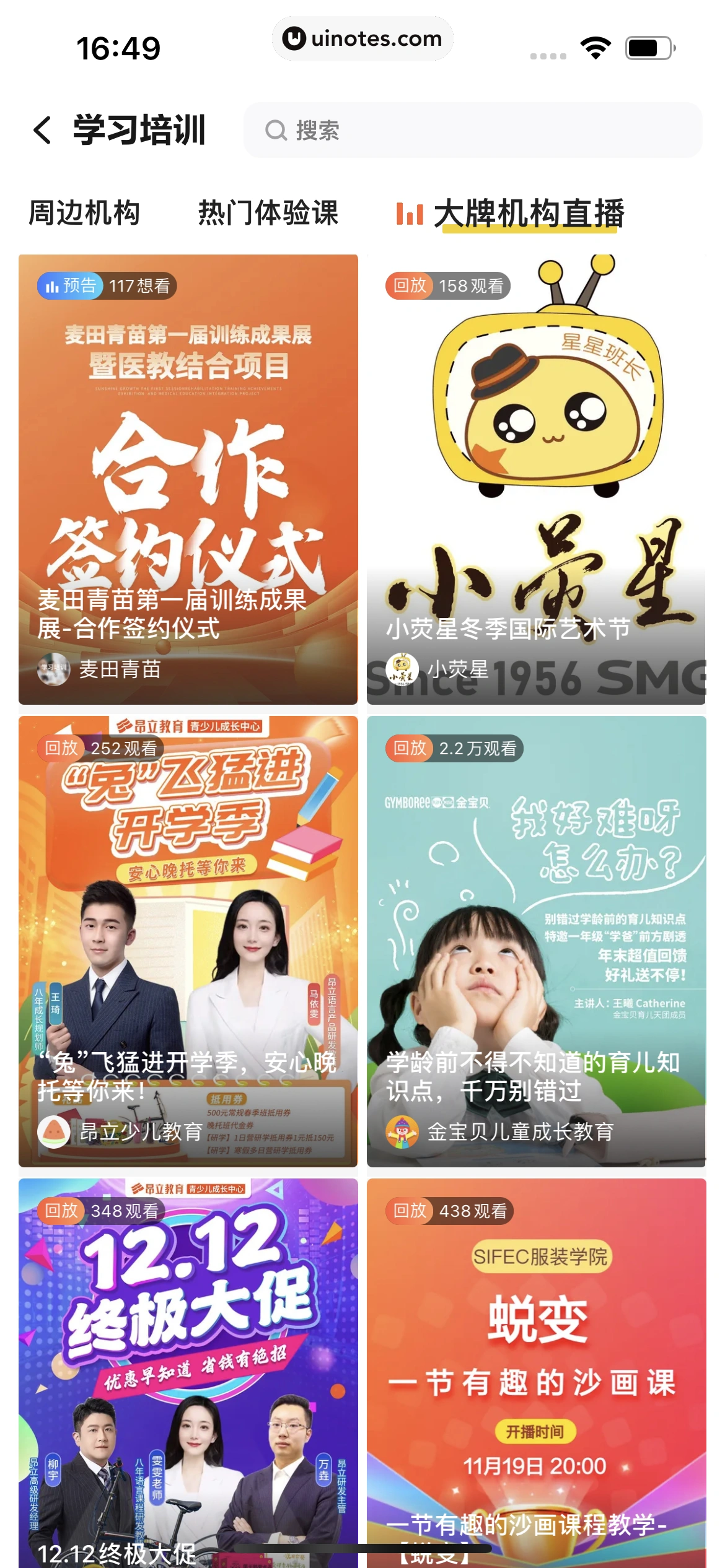Image resolution: width=725 pixels, height=1568 pixels.
Task: Open the “兔”飞猛进开学季 replay card
Action: click(188, 941)
